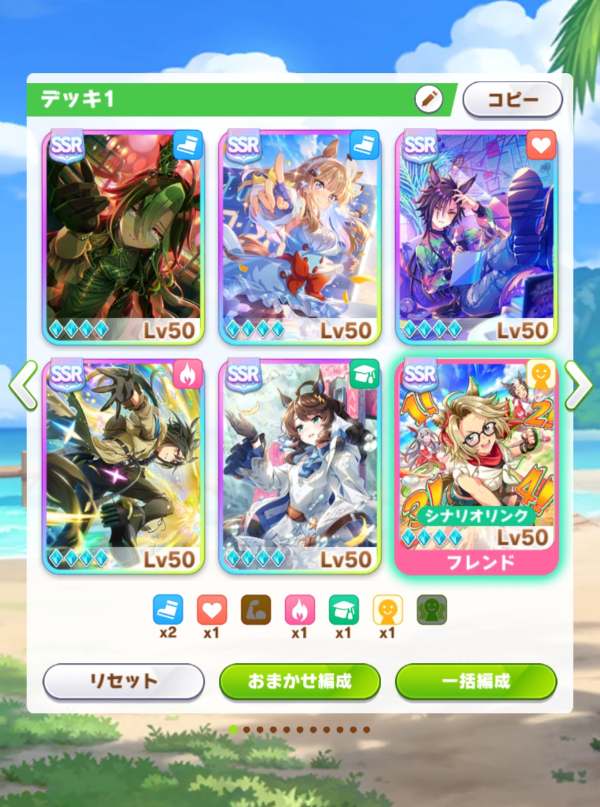Tap おまかせ編成 for auto formation
Viewport: 600px width, 807px height.
coord(299,681)
